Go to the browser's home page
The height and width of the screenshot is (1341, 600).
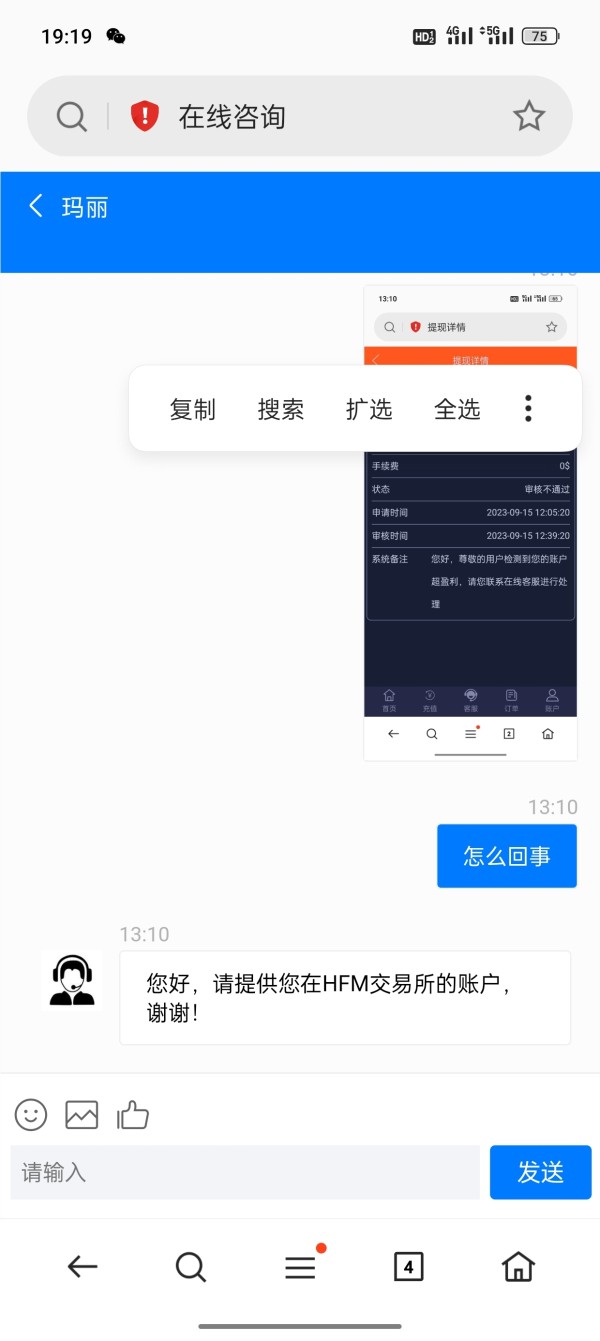click(x=517, y=1267)
